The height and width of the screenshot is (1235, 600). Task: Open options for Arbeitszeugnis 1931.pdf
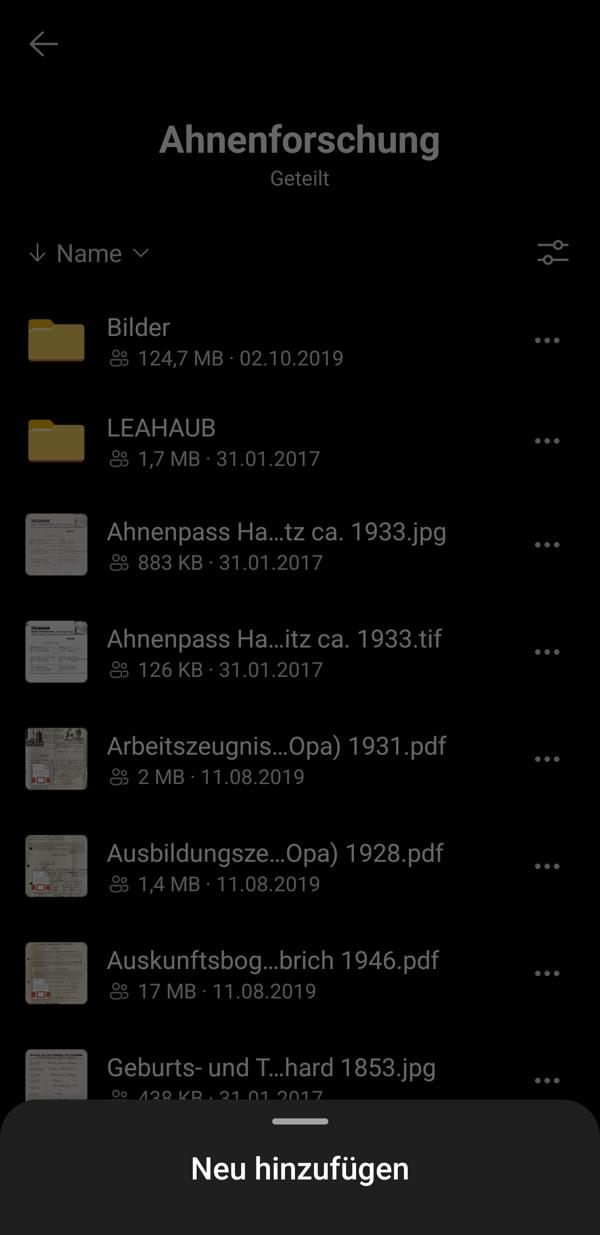[x=547, y=759]
